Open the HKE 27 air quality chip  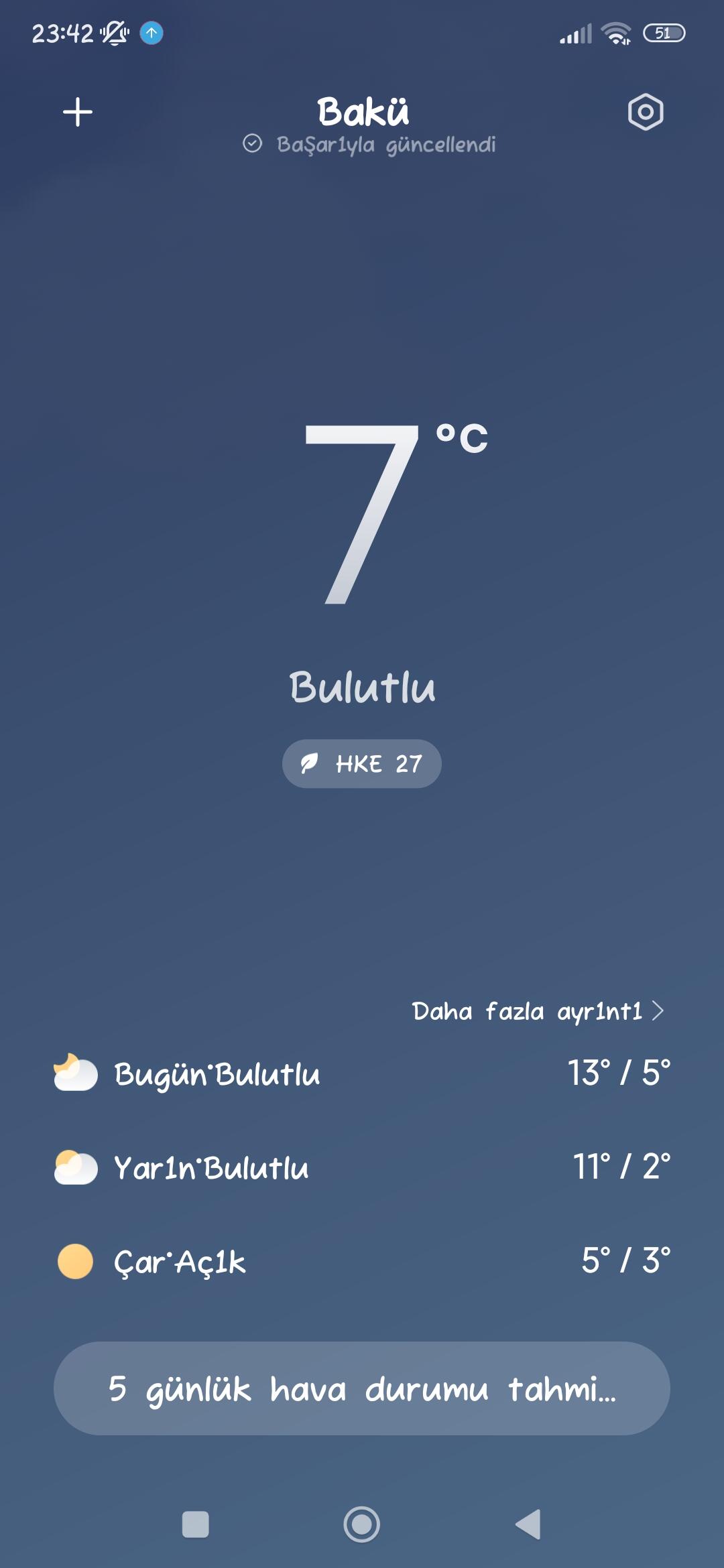[x=362, y=764]
